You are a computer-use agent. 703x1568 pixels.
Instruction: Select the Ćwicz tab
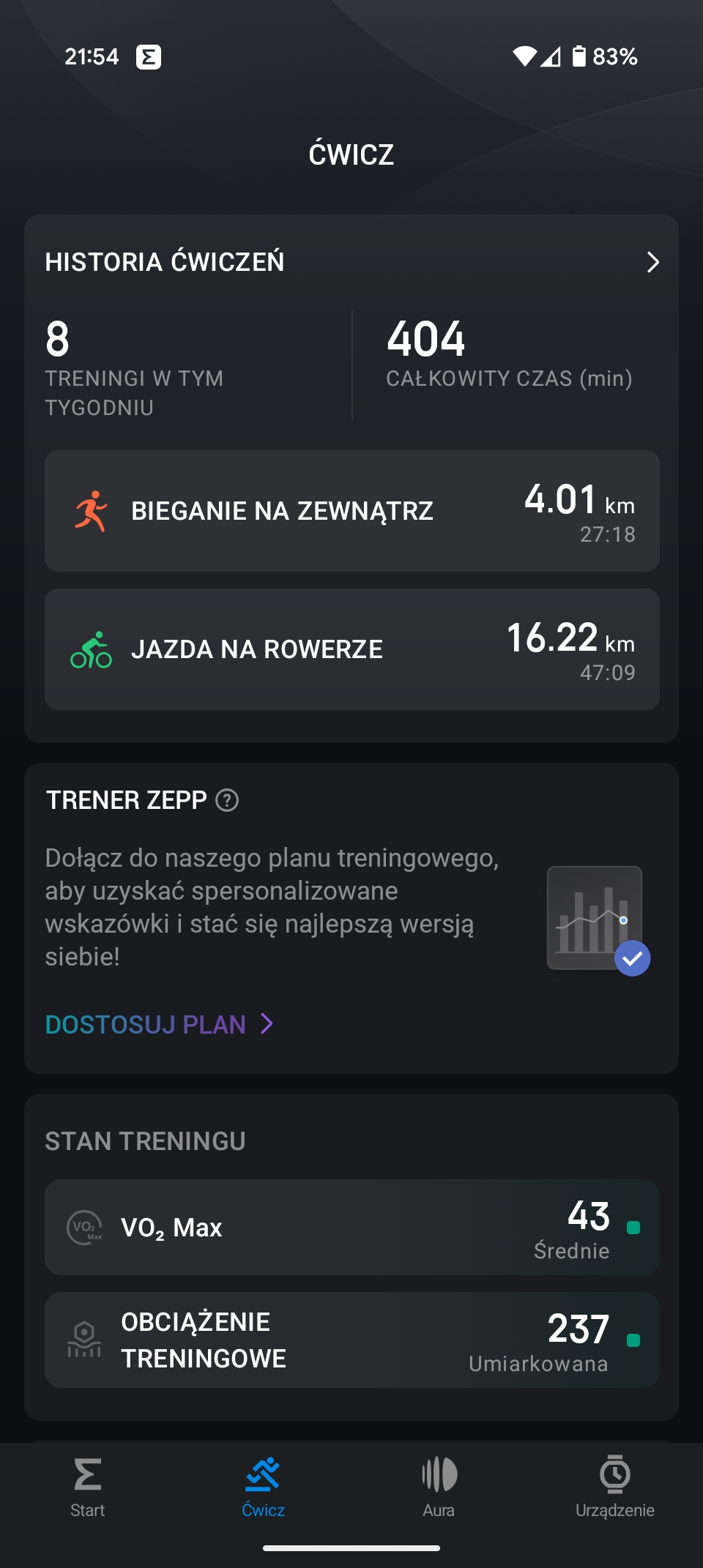pyautogui.click(x=264, y=1487)
